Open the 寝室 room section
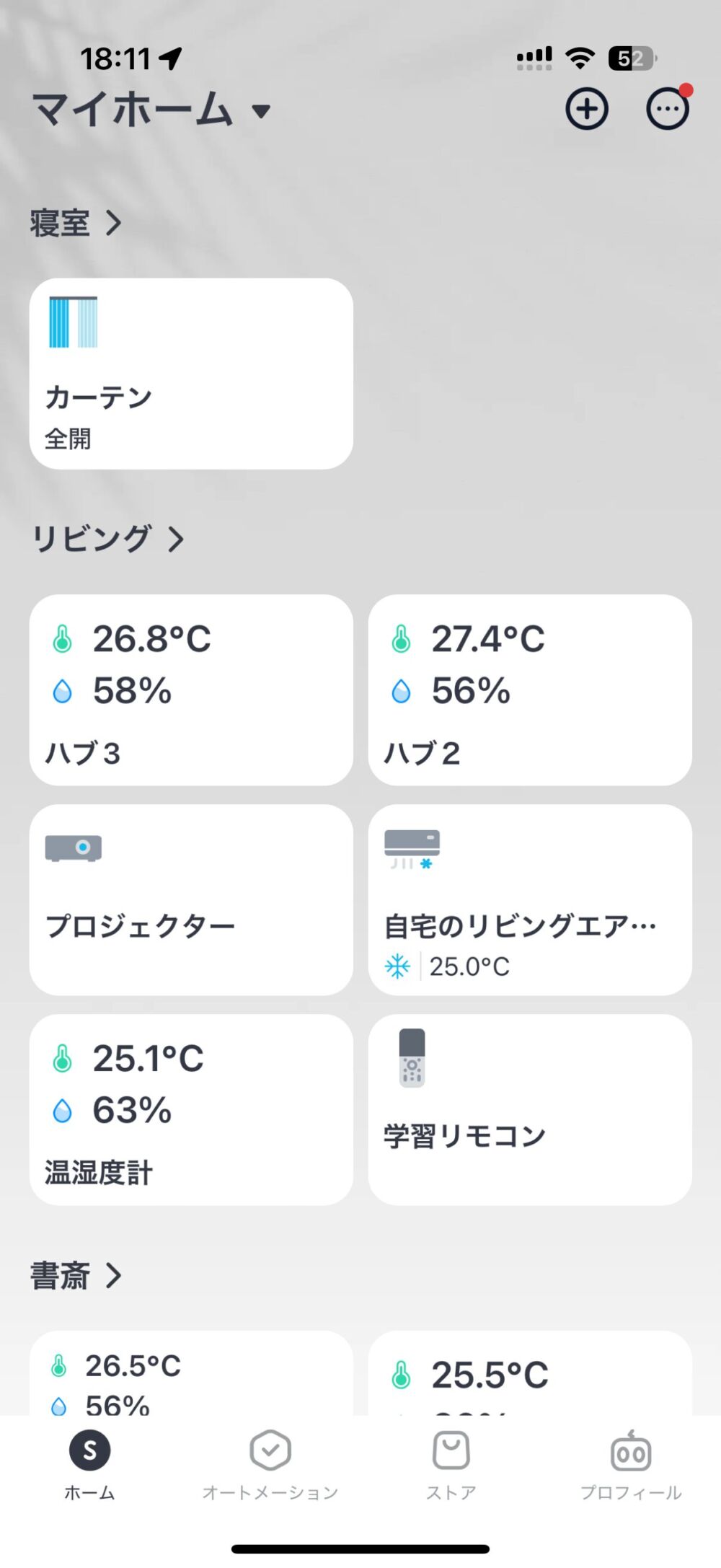Screen dimensions: 721x1568 (x=75, y=223)
